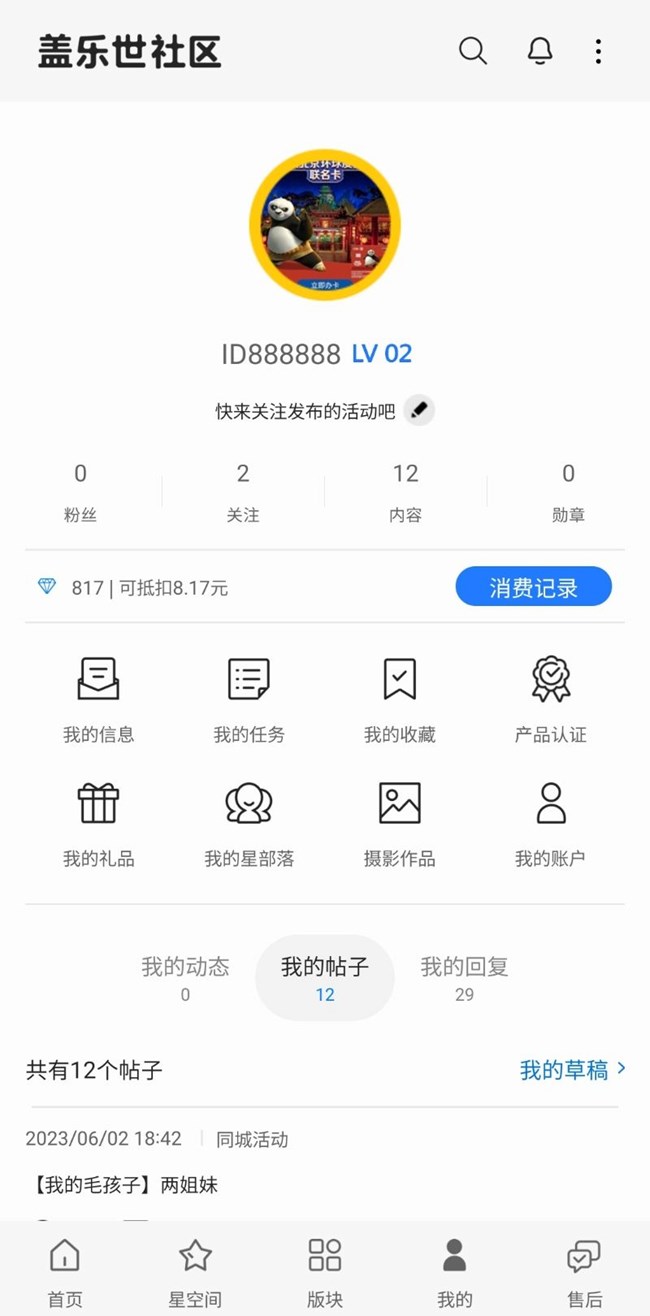Open the search icon in the header
This screenshot has width=650, height=1316.
[x=473, y=51]
